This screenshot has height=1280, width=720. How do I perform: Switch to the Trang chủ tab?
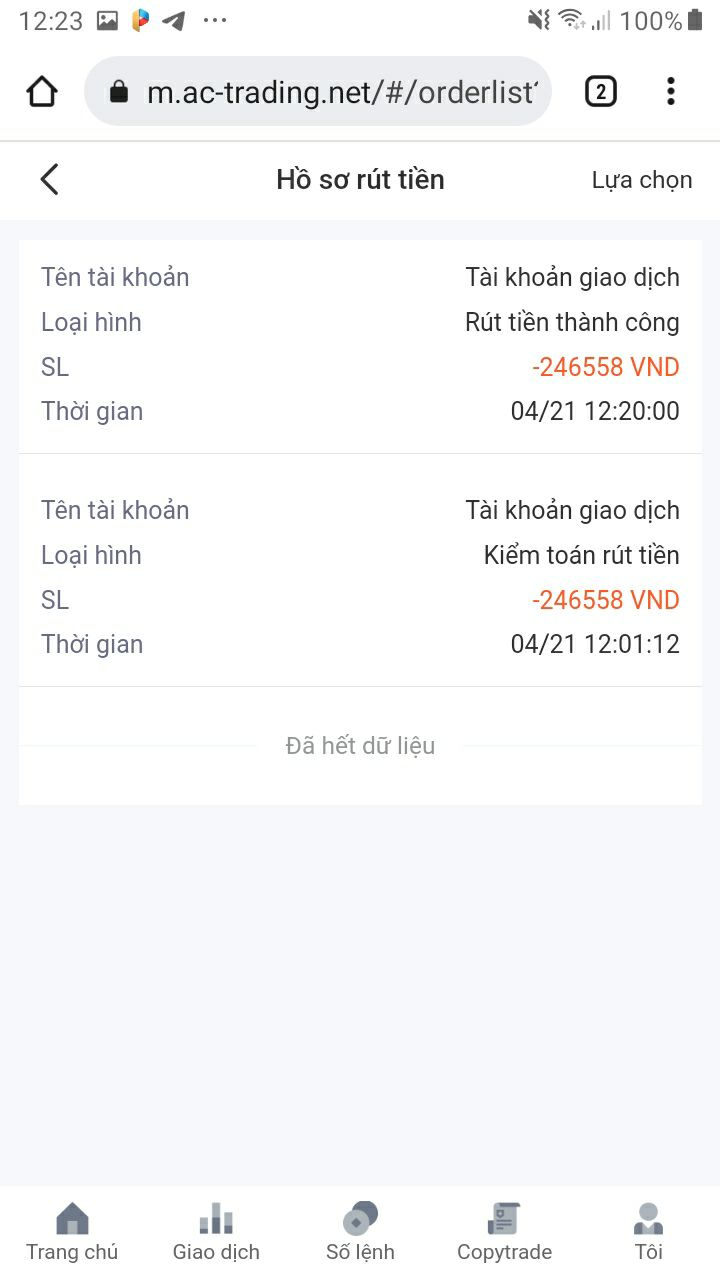tap(72, 1232)
